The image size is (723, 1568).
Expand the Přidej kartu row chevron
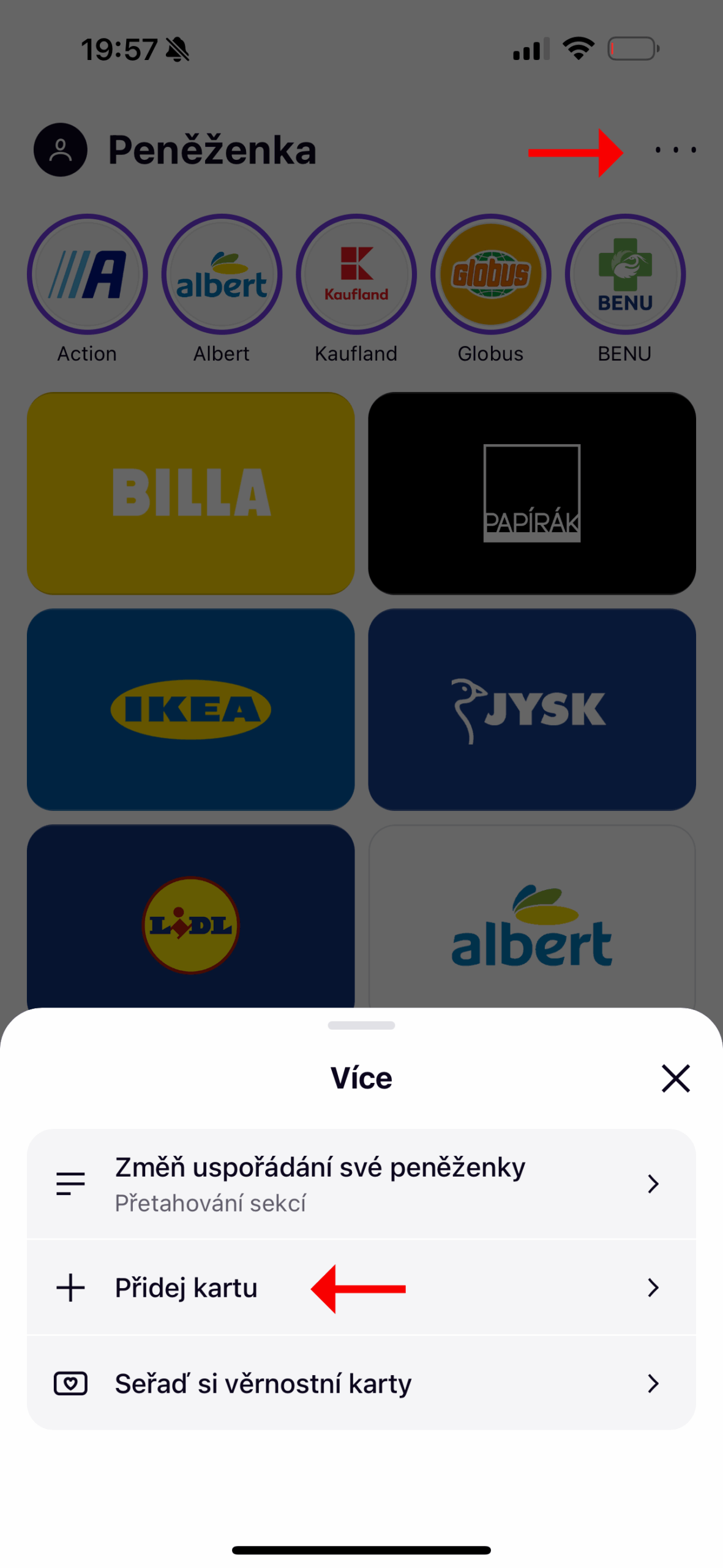653,1288
